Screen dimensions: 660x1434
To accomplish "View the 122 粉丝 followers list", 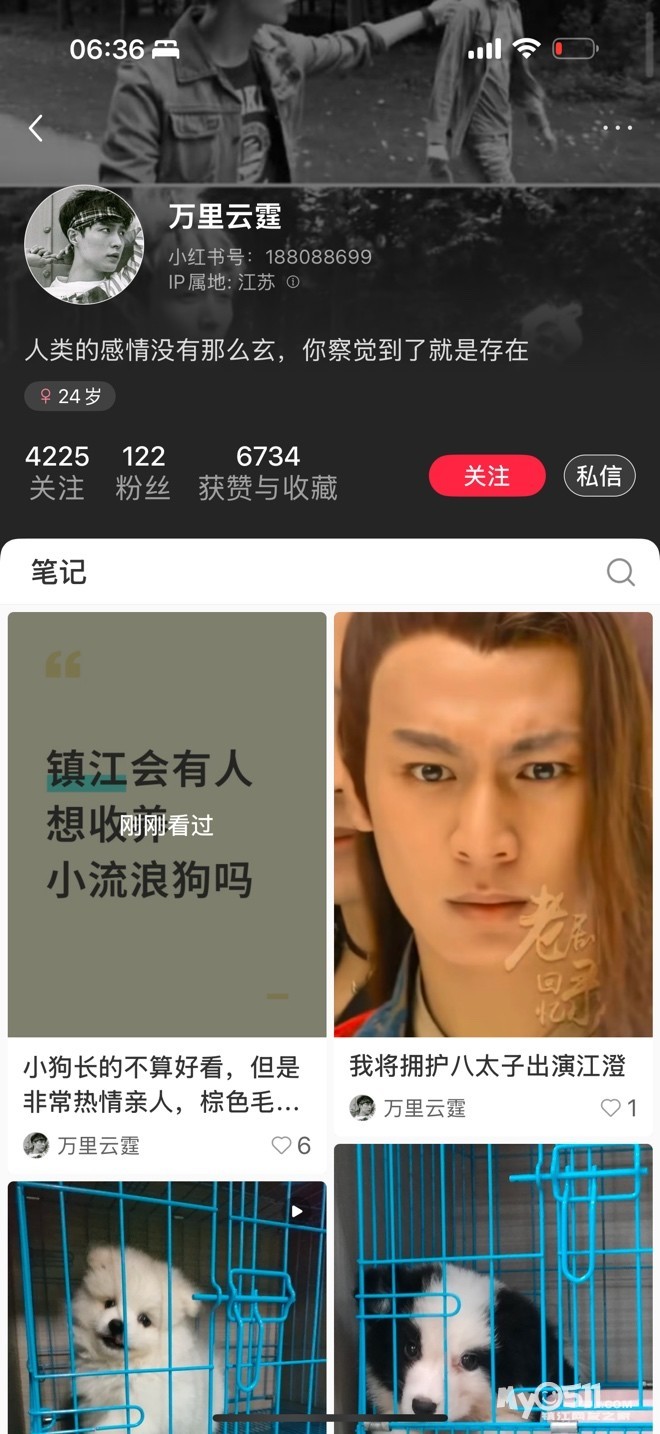I will point(143,472).
